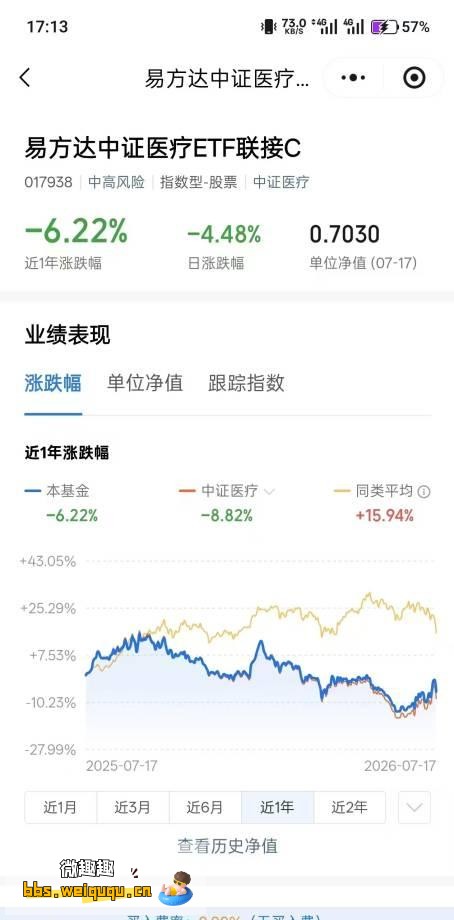This screenshot has width=454, height=920.
Task: Close the mini program with the circle icon
Action: tap(414, 77)
